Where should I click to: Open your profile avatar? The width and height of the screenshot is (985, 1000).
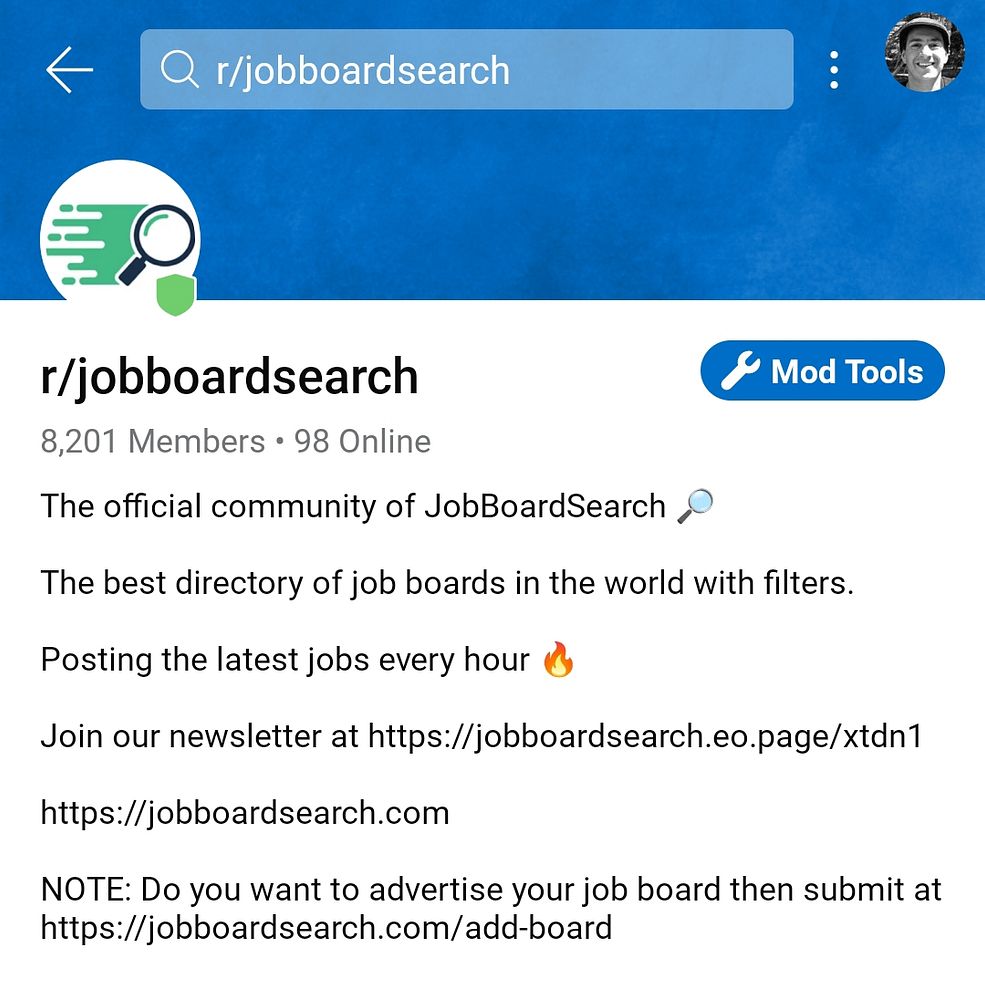pos(924,52)
